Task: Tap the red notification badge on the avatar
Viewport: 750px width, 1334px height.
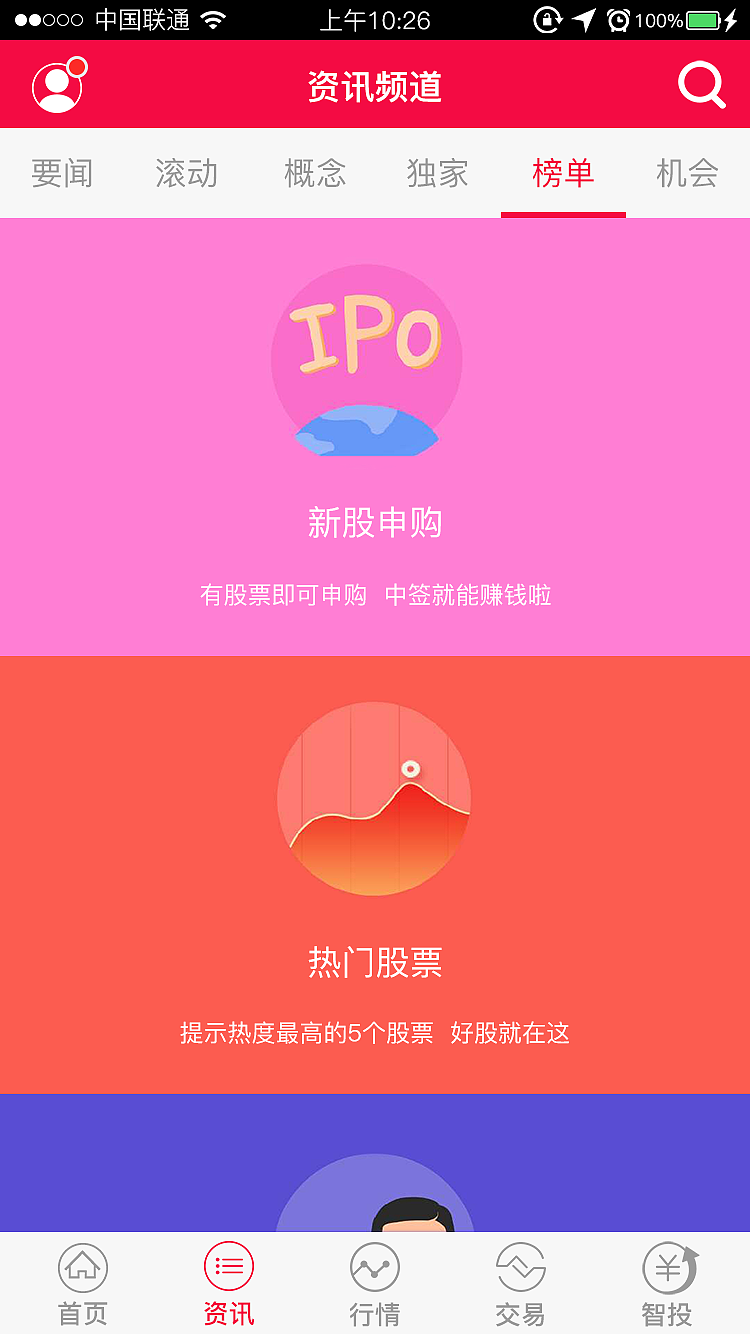Action: pyautogui.click(x=78, y=63)
